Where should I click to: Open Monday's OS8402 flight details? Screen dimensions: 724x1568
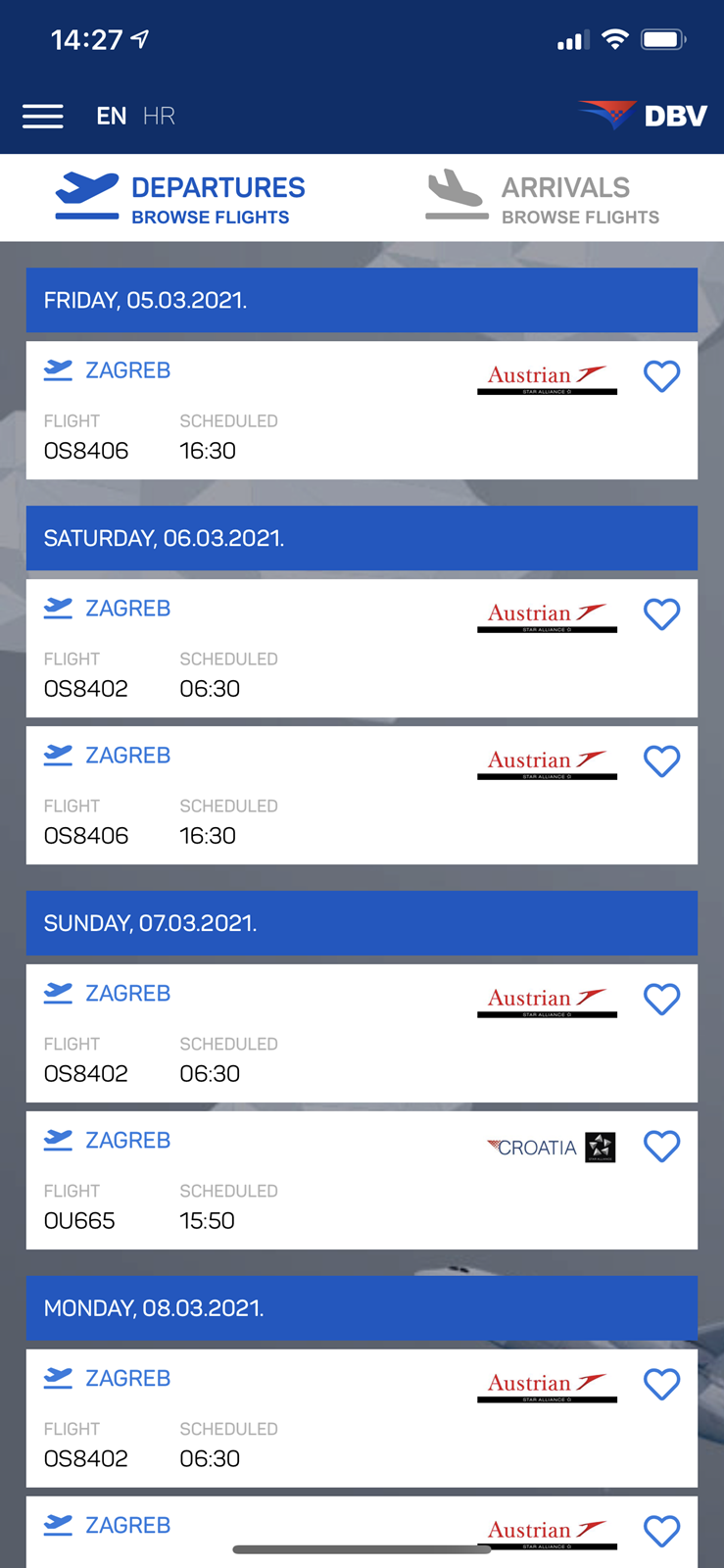click(362, 1419)
